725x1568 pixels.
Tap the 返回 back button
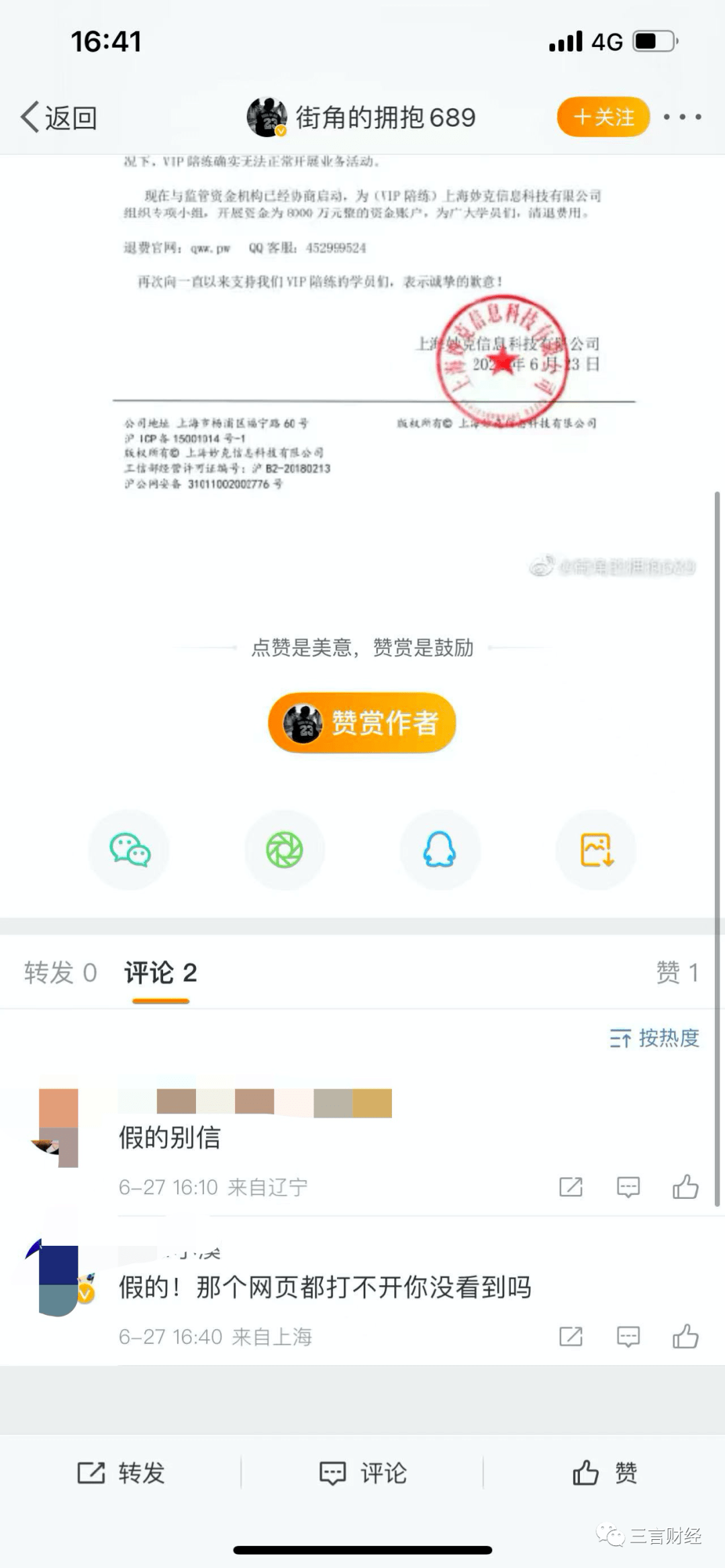click(59, 117)
